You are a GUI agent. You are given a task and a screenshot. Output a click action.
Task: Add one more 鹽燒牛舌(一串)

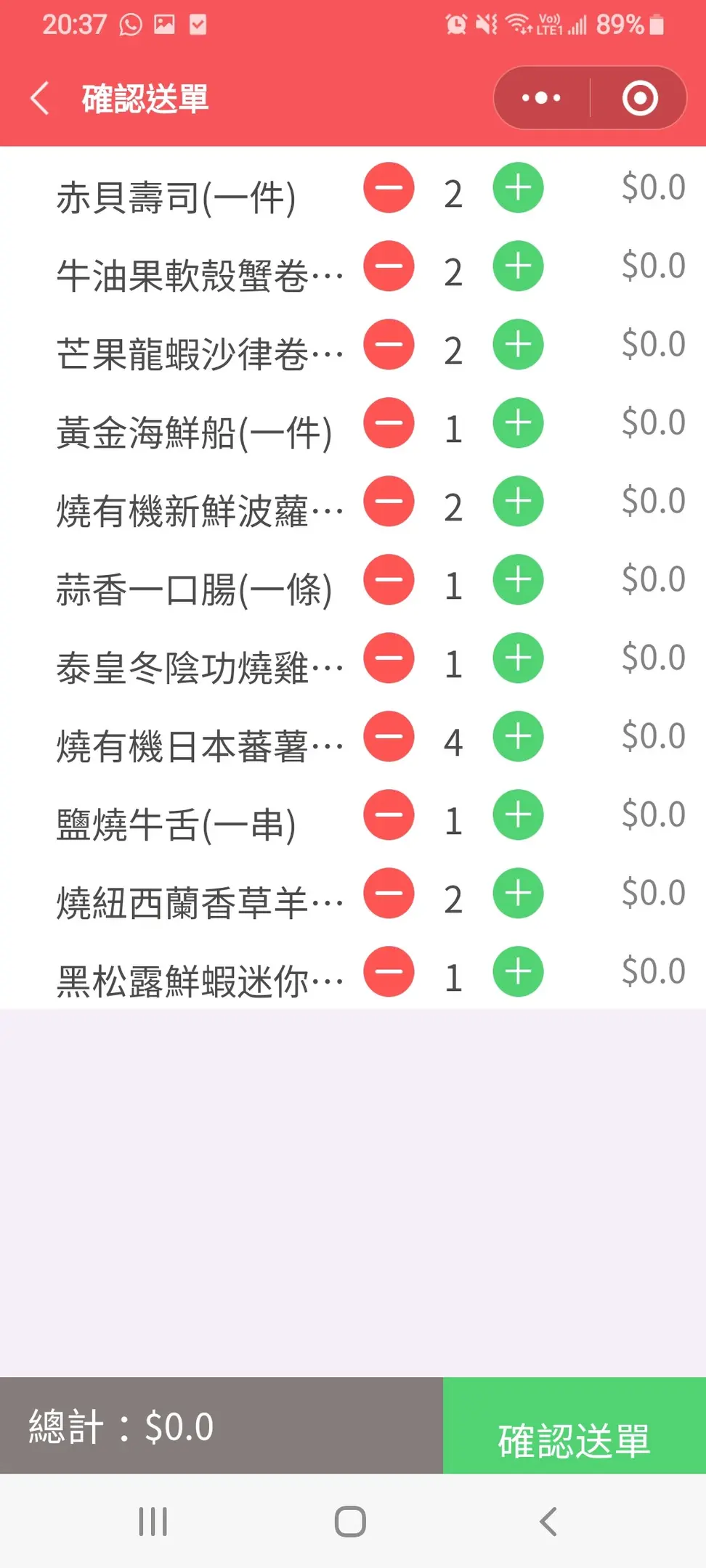click(518, 815)
